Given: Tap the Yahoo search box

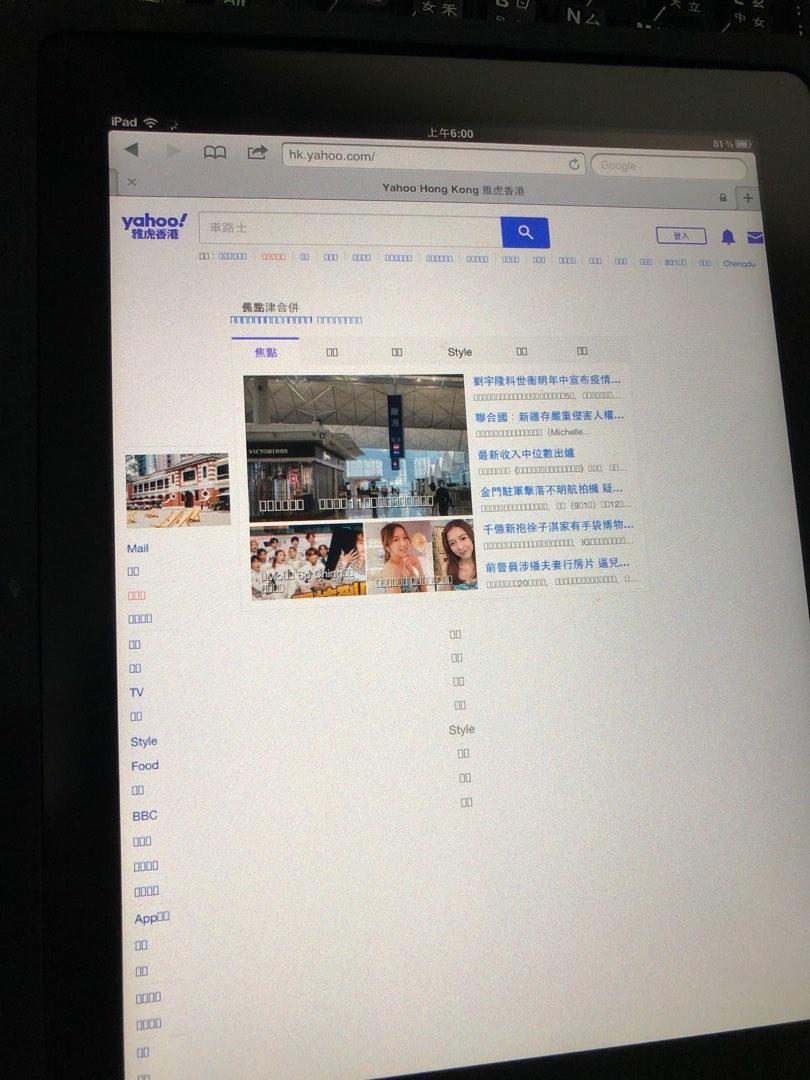Looking at the screenshot, I should 350,229.
